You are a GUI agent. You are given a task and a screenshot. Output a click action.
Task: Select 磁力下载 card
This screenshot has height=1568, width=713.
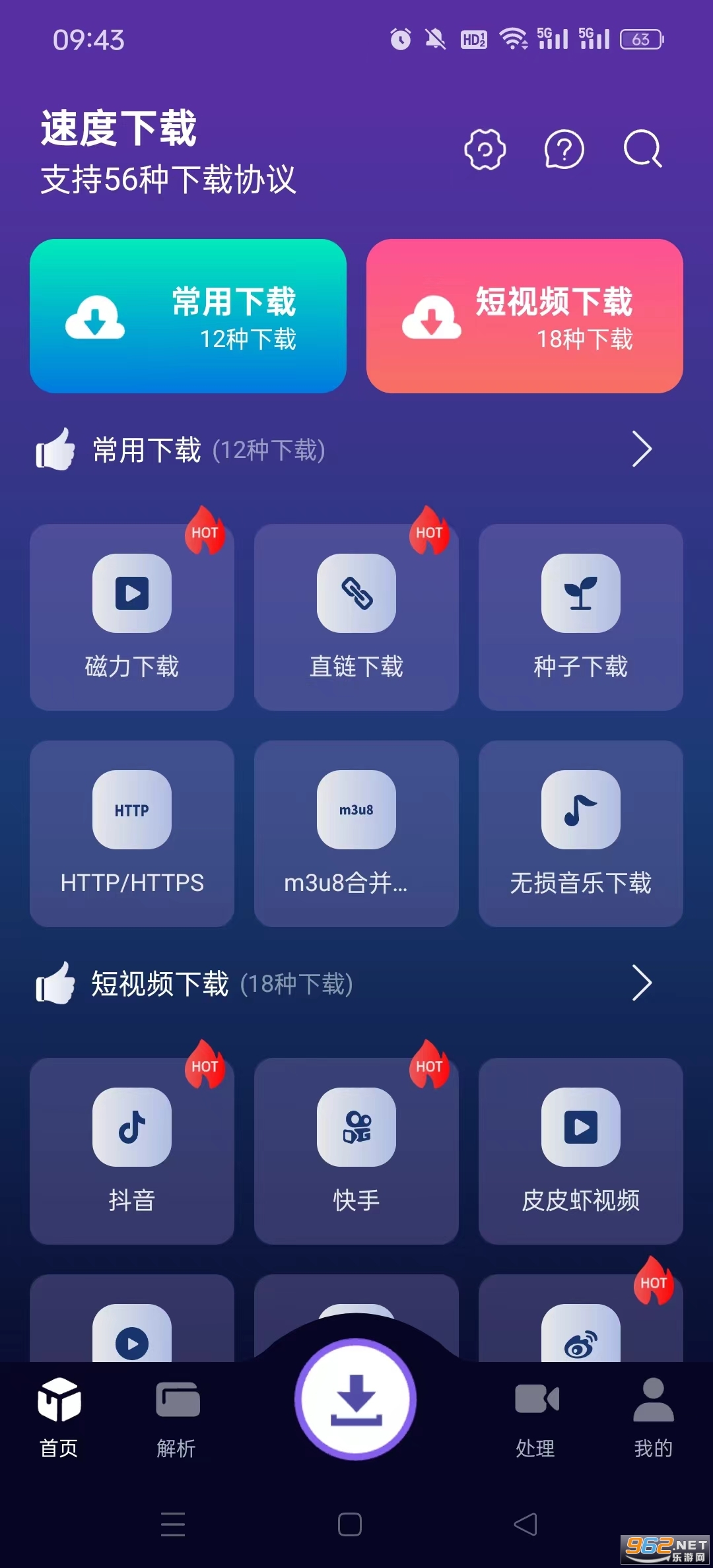coord(132,617)
